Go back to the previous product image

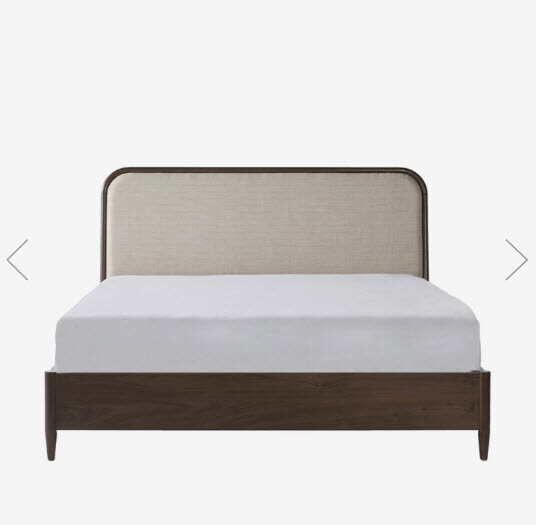[17, 260]
